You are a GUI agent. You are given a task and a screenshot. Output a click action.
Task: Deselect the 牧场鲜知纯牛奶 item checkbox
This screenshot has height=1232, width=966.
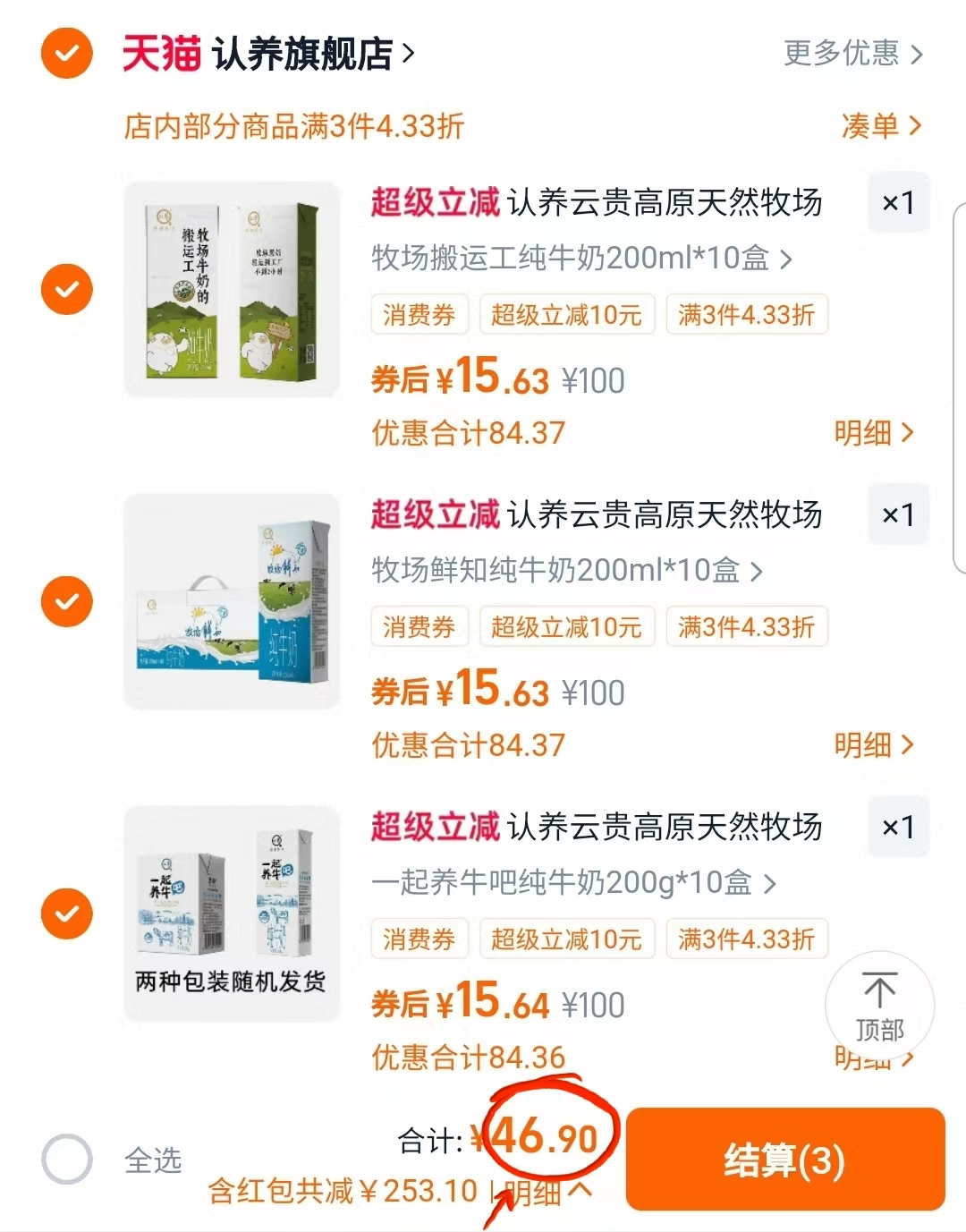point(67,601)
